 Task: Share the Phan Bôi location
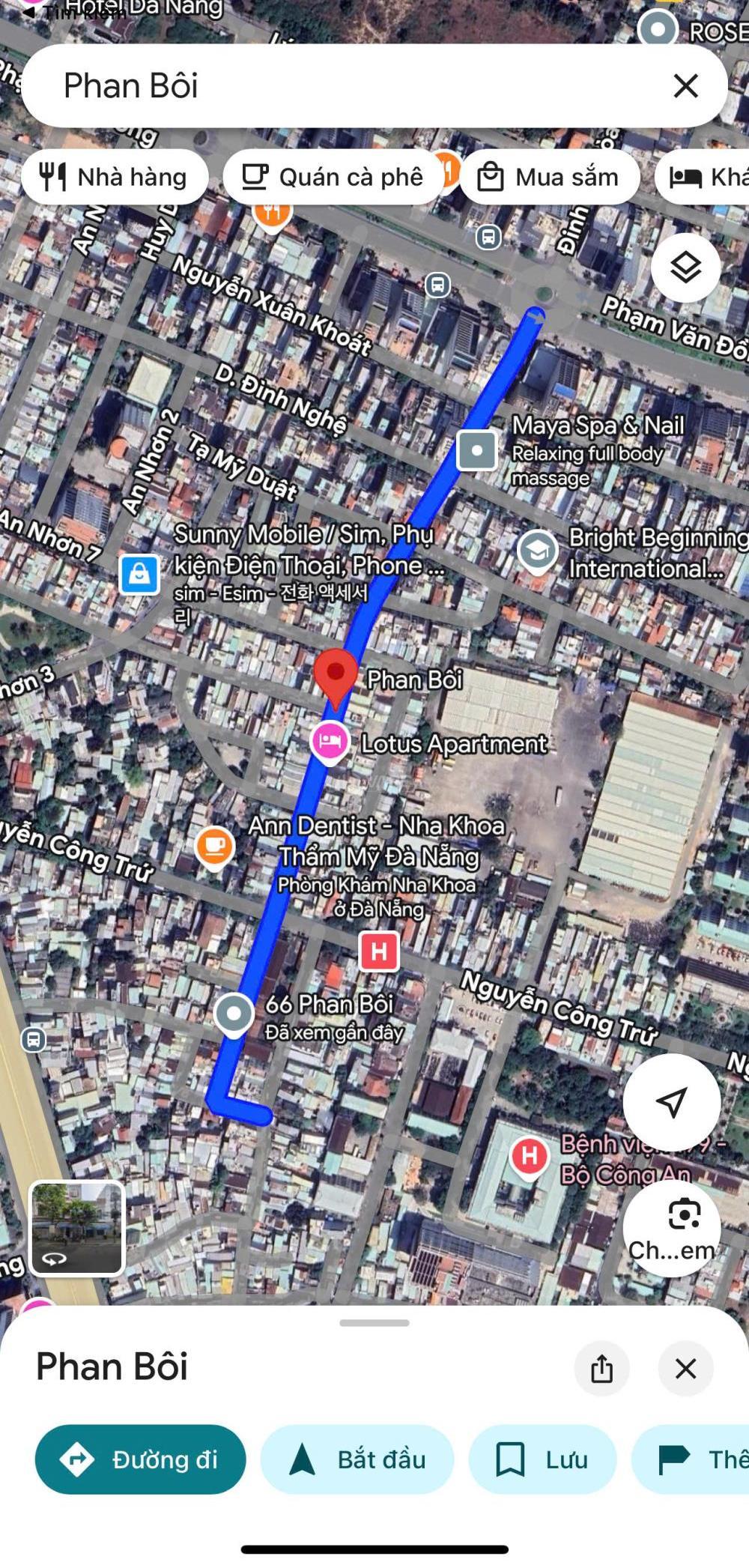601,1369
